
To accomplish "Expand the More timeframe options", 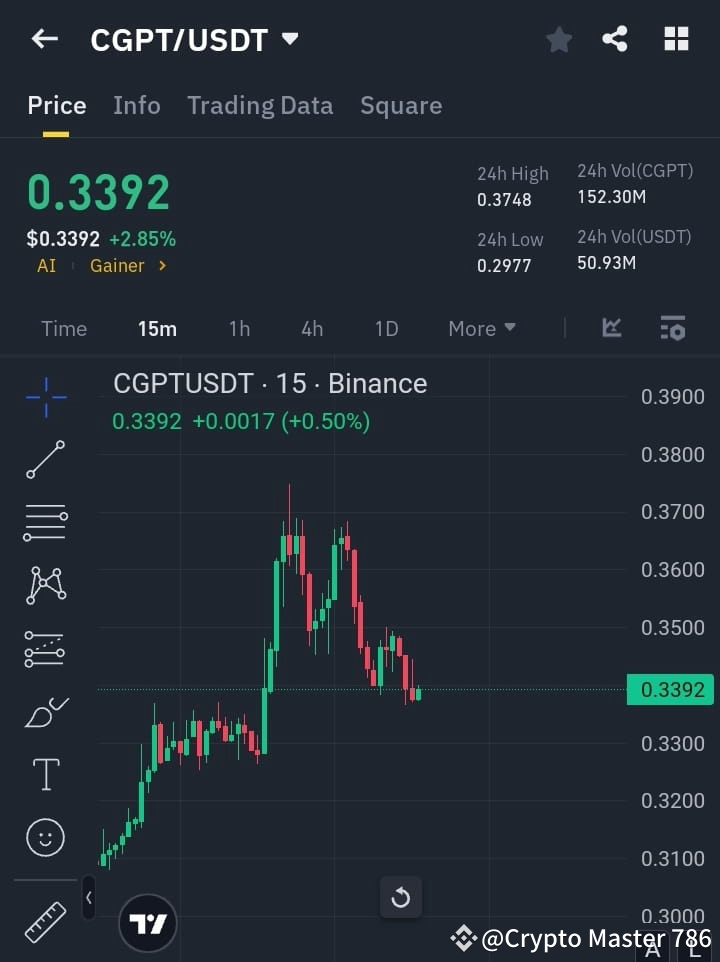I will point(481,328).
